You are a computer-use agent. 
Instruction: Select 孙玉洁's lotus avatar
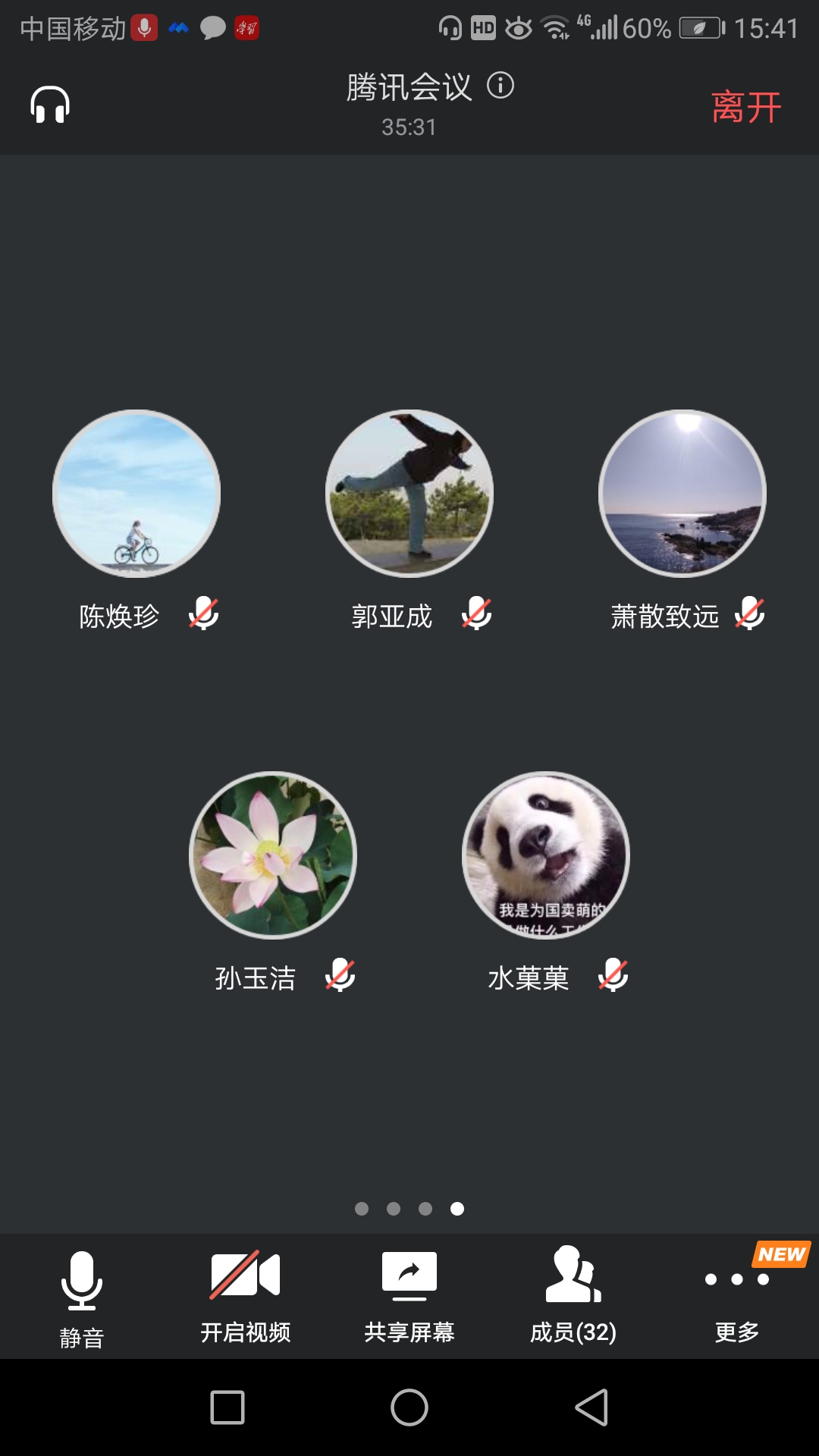(273, 855)
